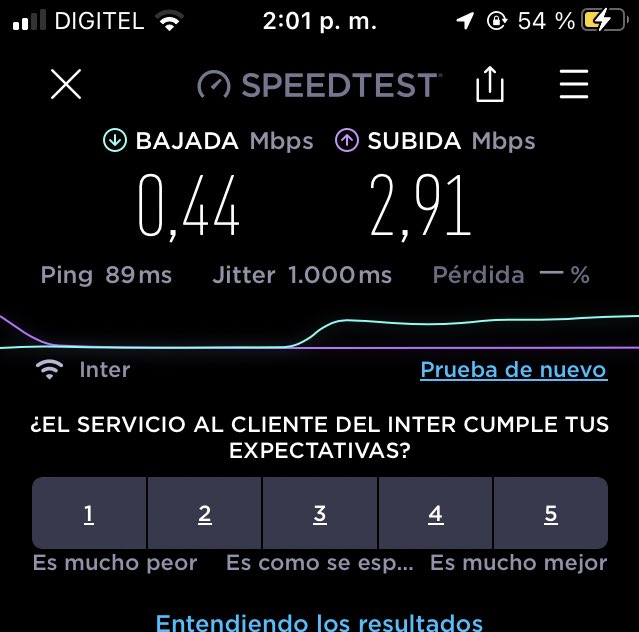Viewport: 639px width, 632px height.
Task: Select rating 2 for Inter service
Action: (205, 514)
